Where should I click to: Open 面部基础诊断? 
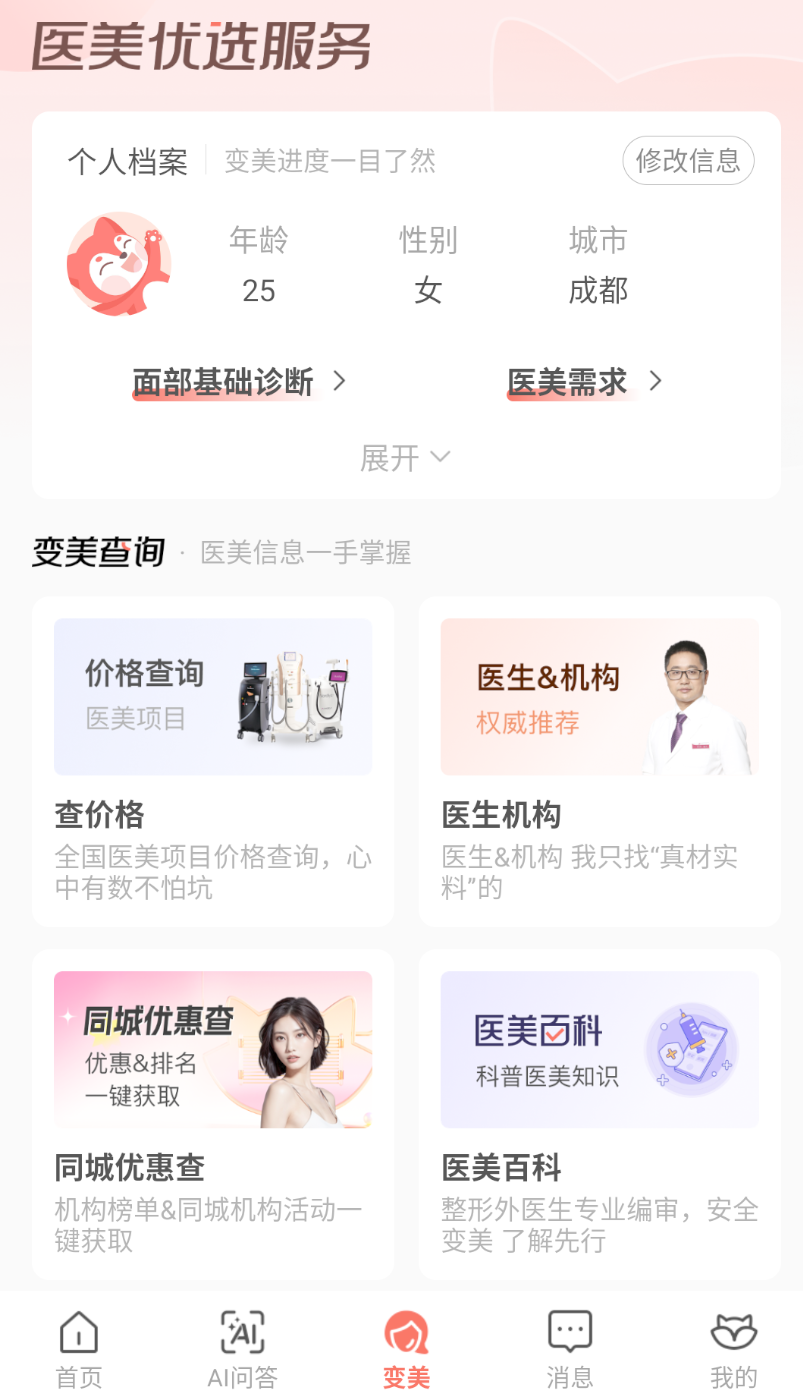coord(239,381)
